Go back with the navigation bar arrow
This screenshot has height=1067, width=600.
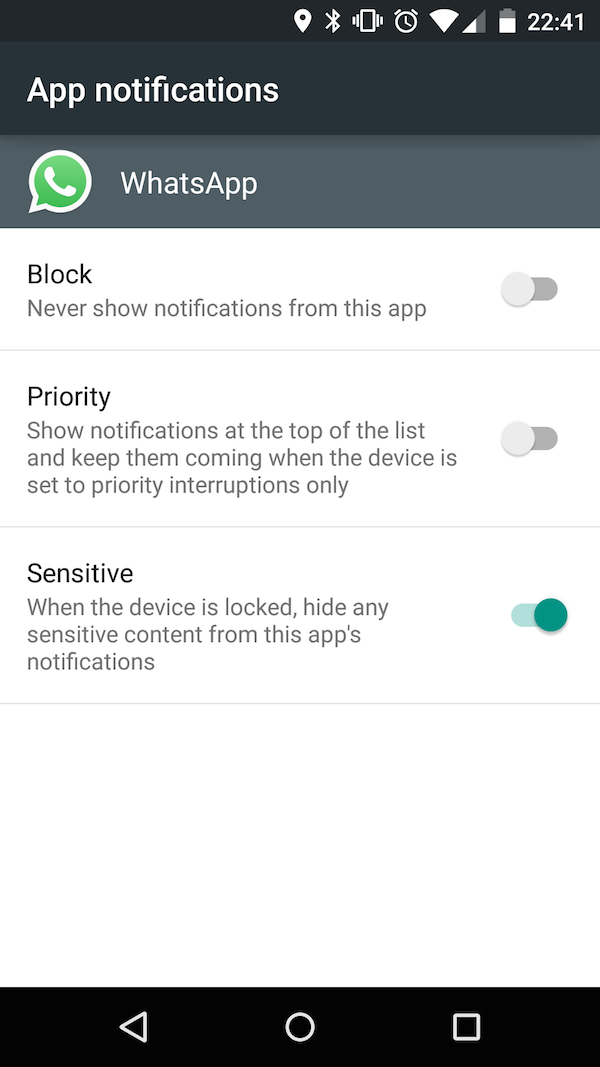pos(133,1026)
